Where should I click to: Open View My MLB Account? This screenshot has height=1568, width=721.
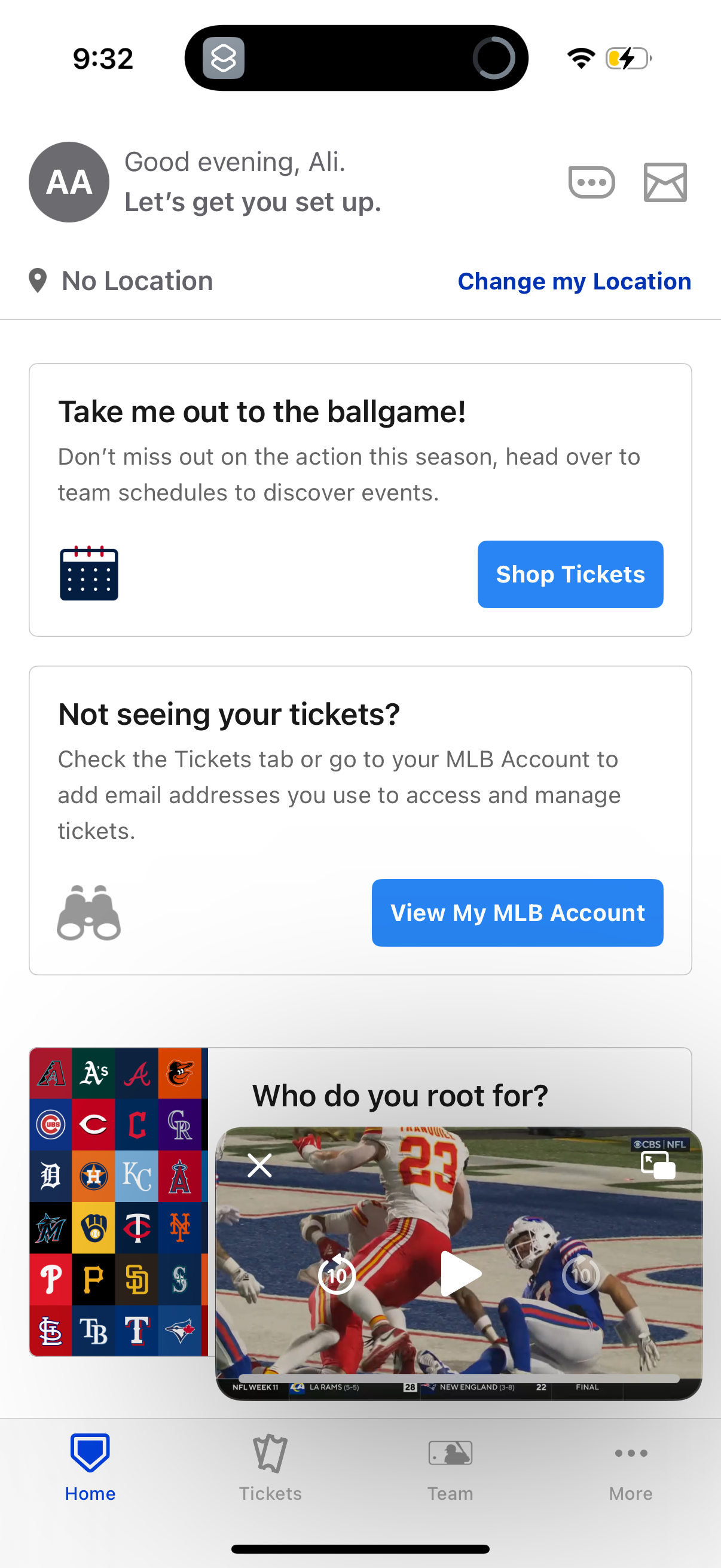tap(517, 913)
